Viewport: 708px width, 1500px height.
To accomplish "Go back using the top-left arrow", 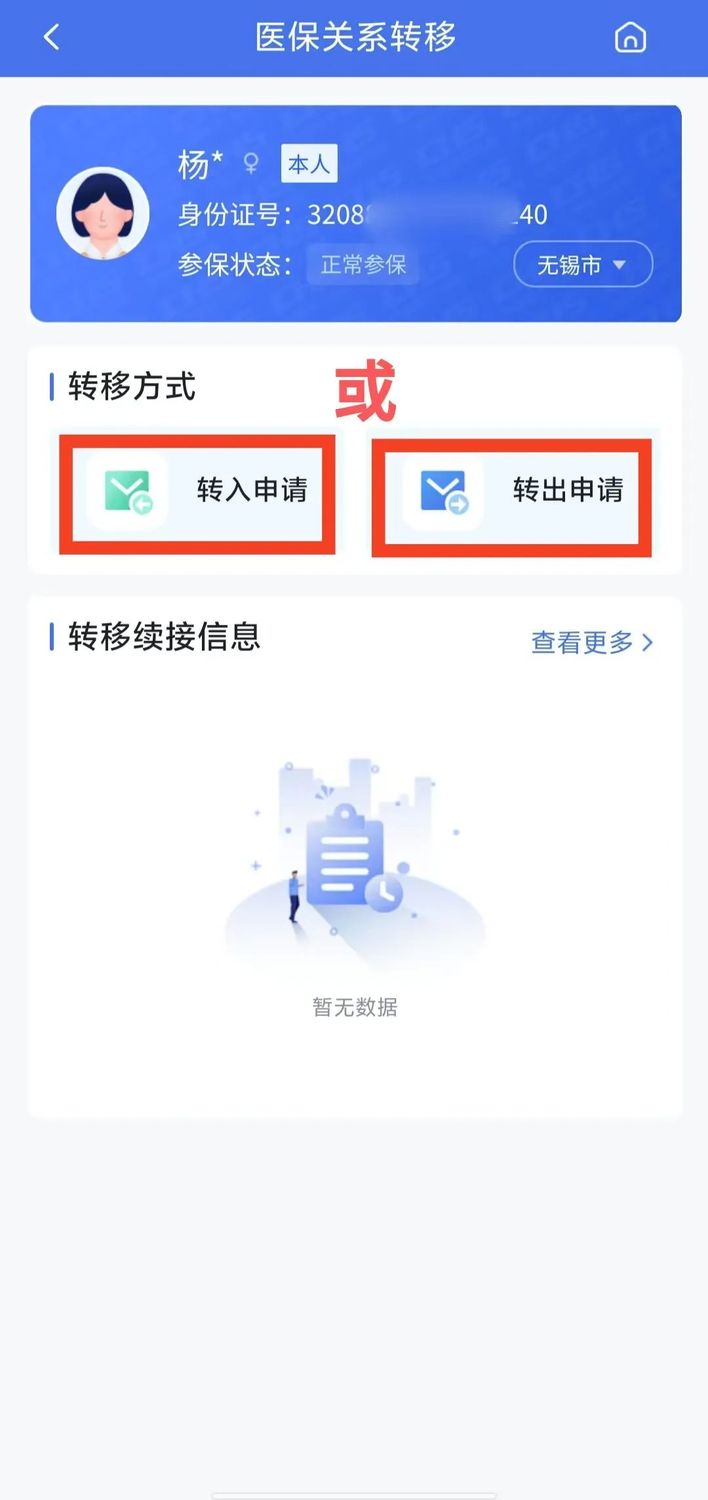I will [x=52, y=38].
